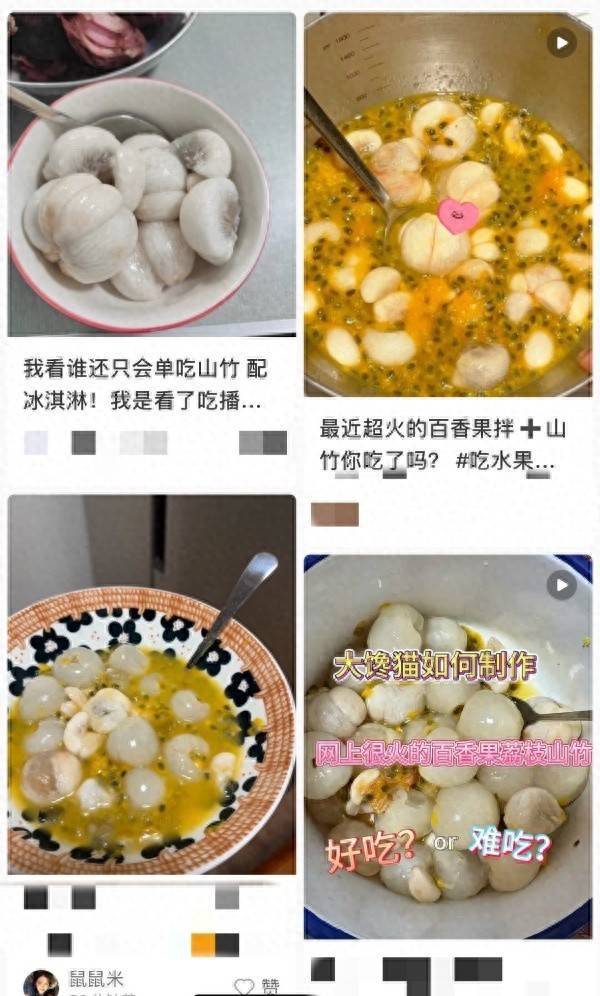Open the passion fruit mixed mangosteen video post
Viewport: 600px width, 996px height.
coord(448,205)
